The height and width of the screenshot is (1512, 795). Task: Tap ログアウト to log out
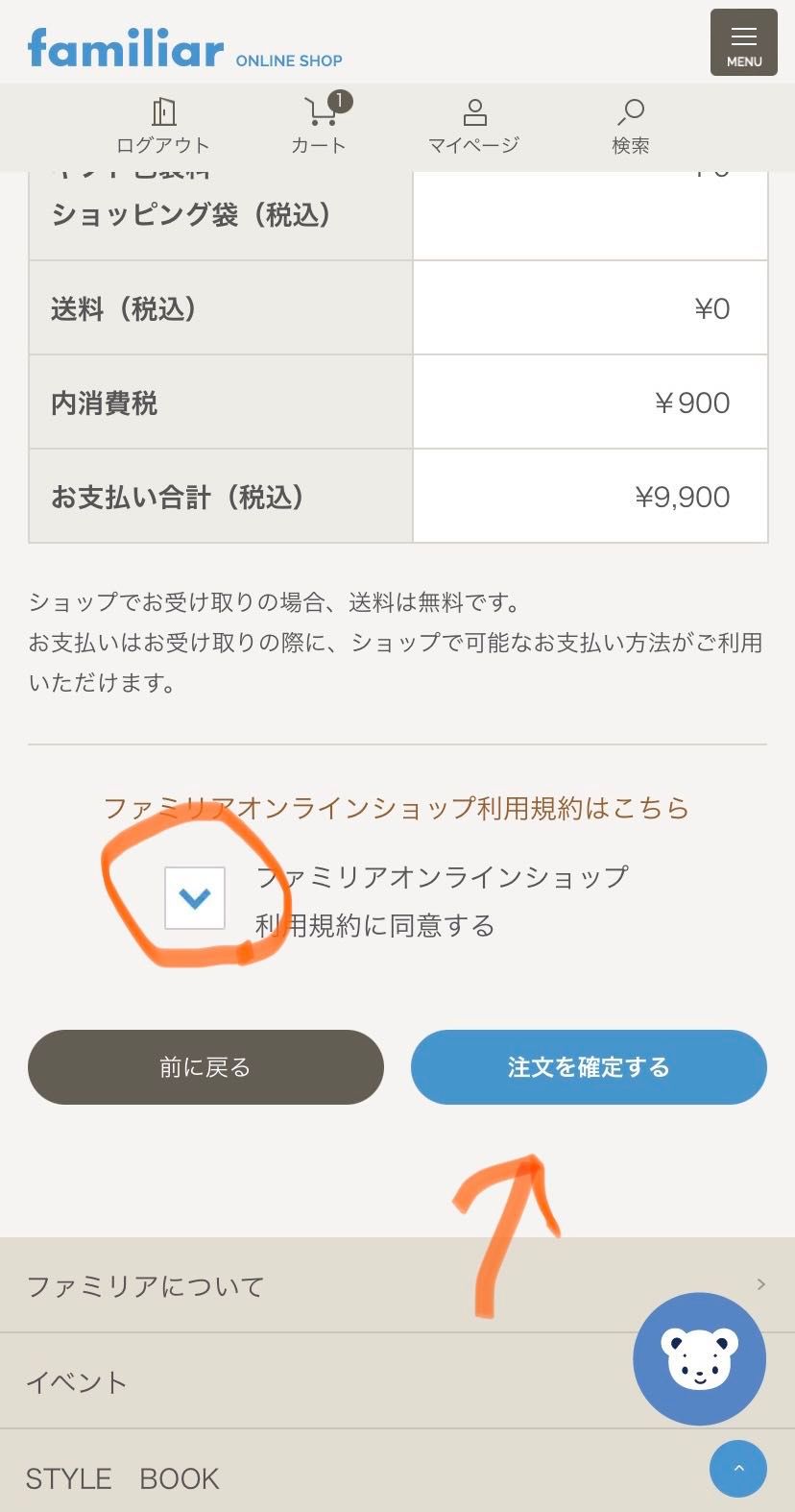163,126
